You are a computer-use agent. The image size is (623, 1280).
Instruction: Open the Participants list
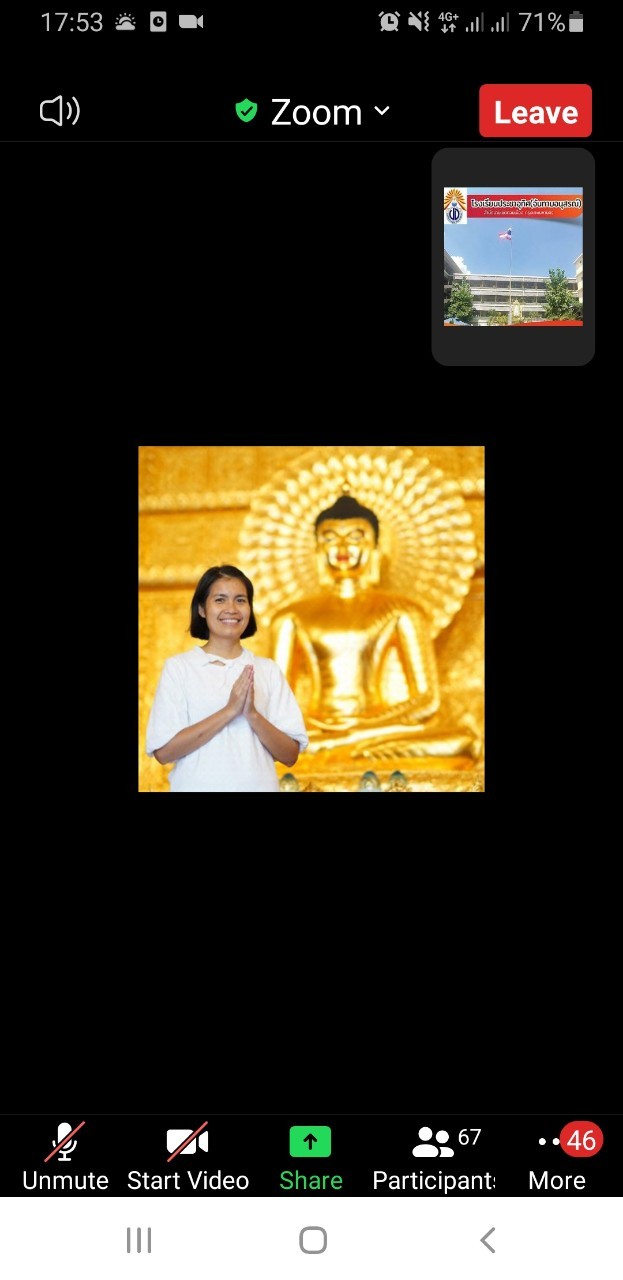pyautogui.click(x=434, y=1157)
